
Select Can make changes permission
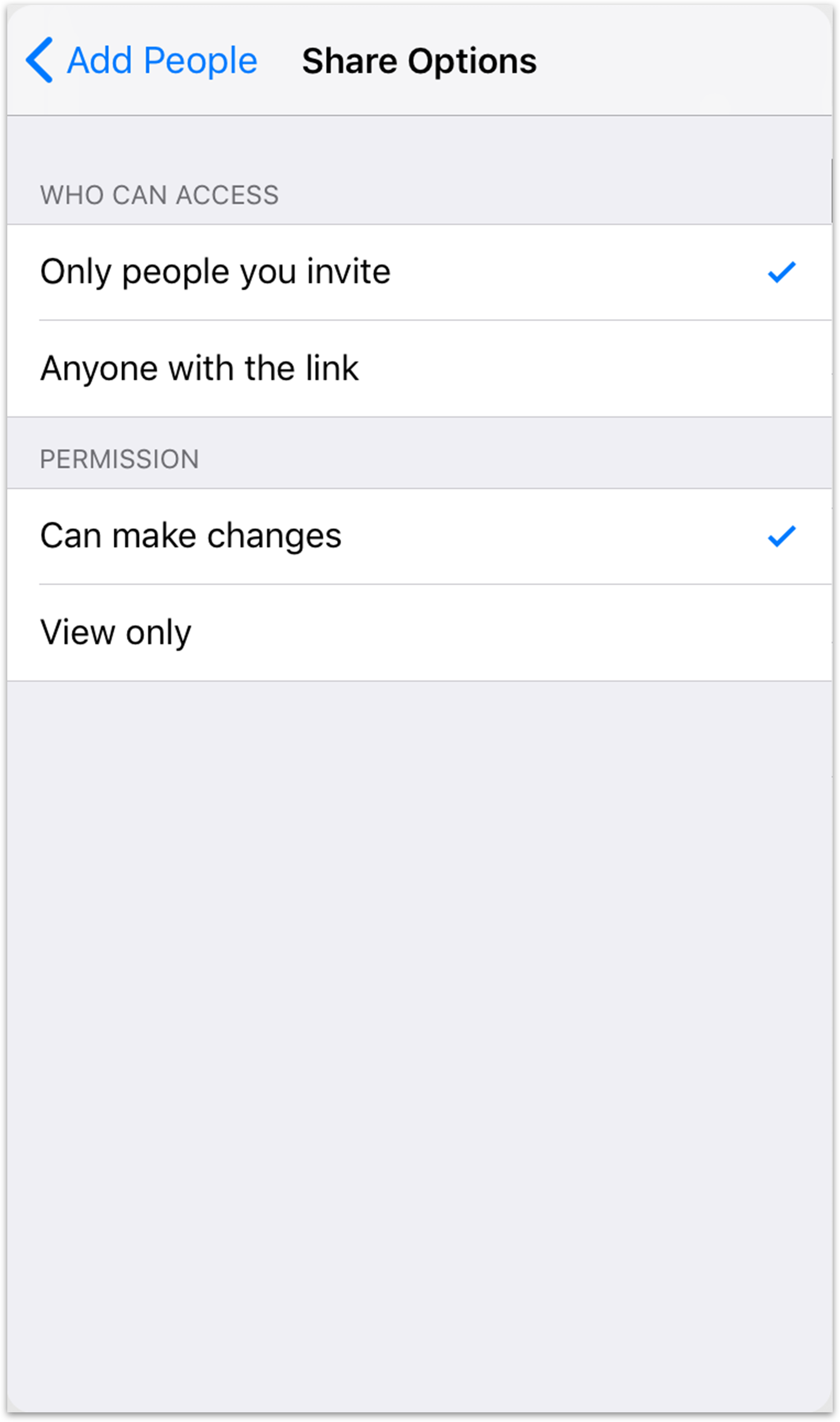point(419,537)
